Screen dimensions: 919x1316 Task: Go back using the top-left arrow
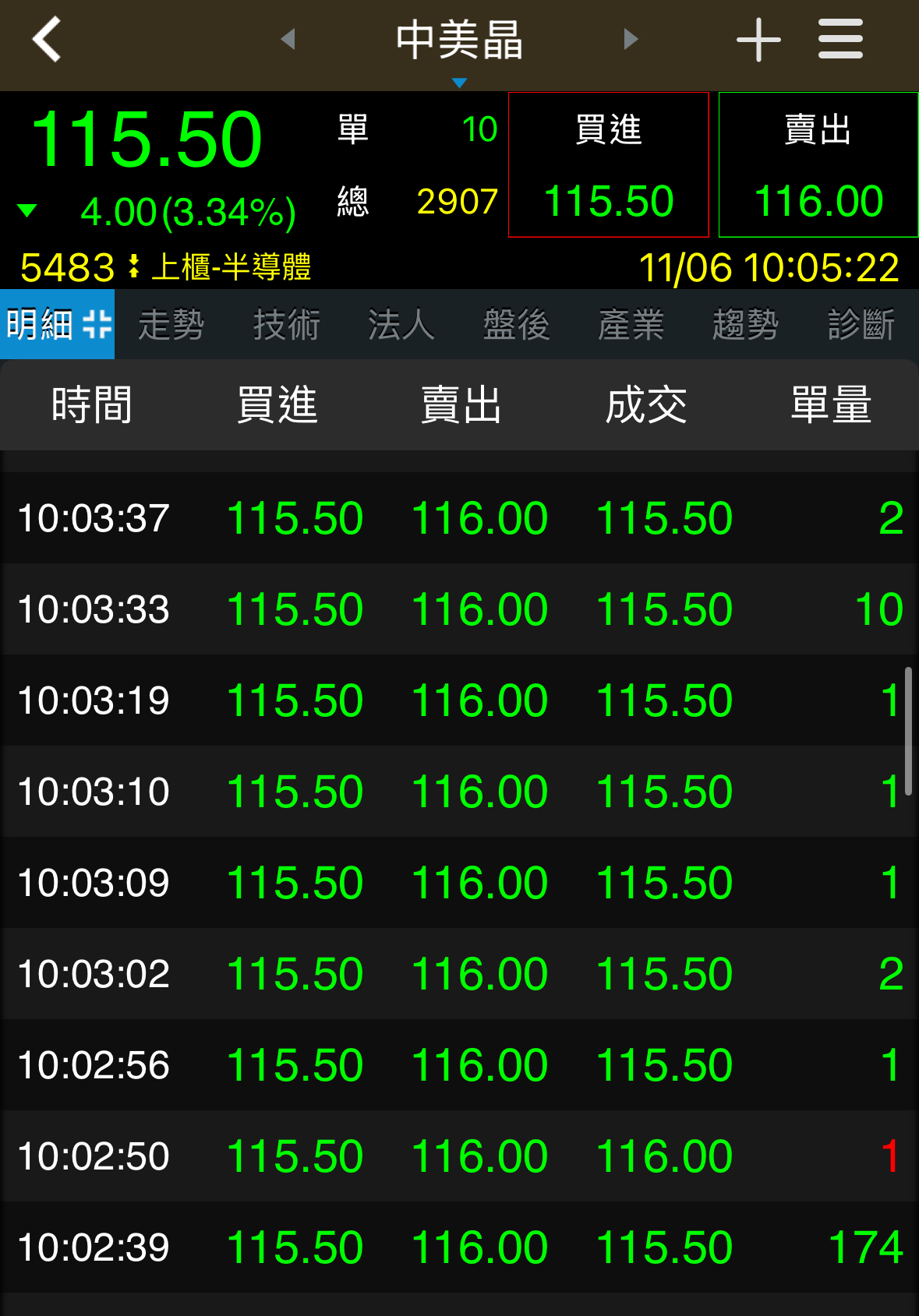(47, 39)
